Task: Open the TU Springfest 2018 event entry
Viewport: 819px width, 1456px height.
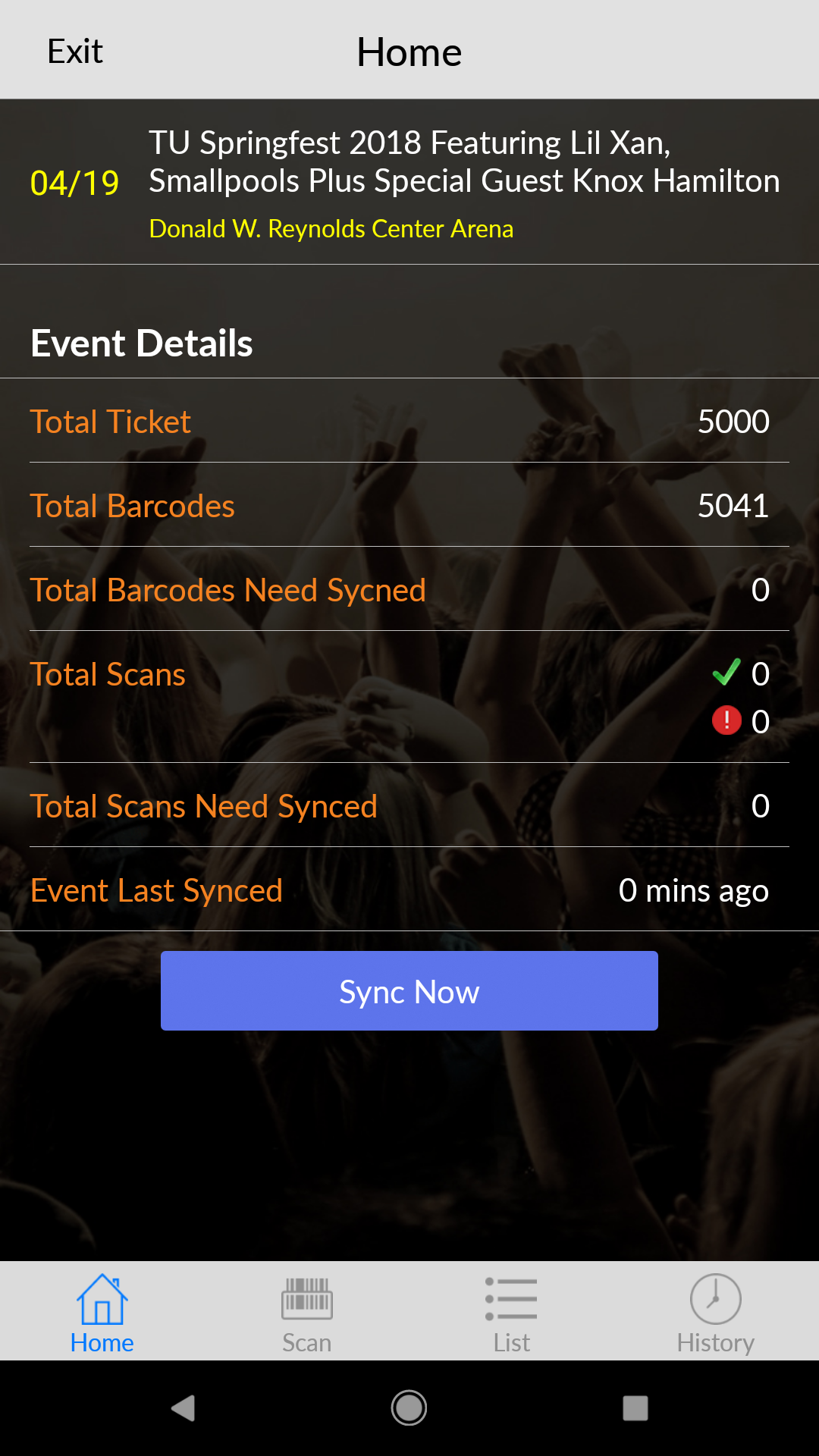Action: click(x=464, y=162)
